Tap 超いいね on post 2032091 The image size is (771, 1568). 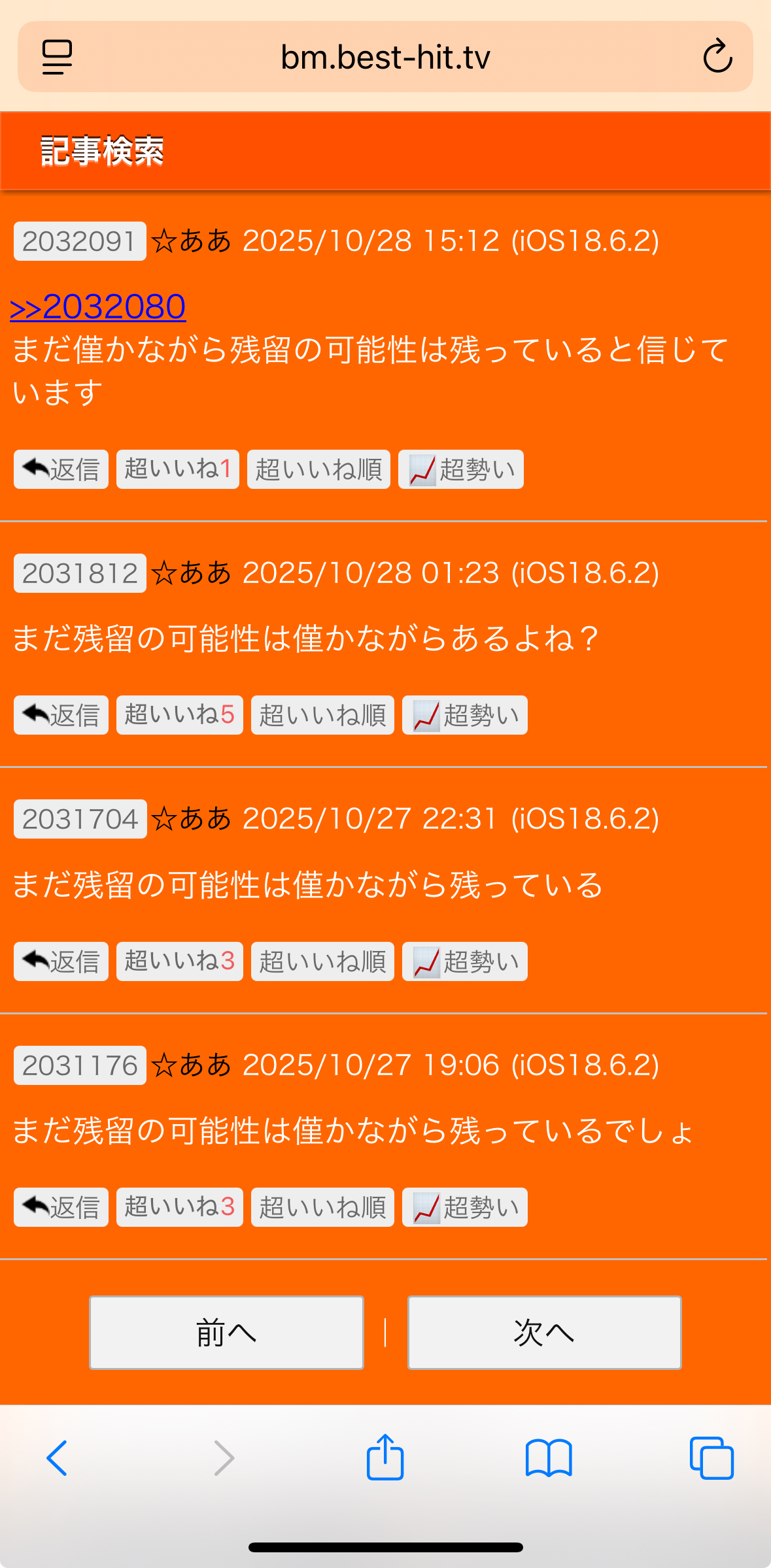pos(177,469)
